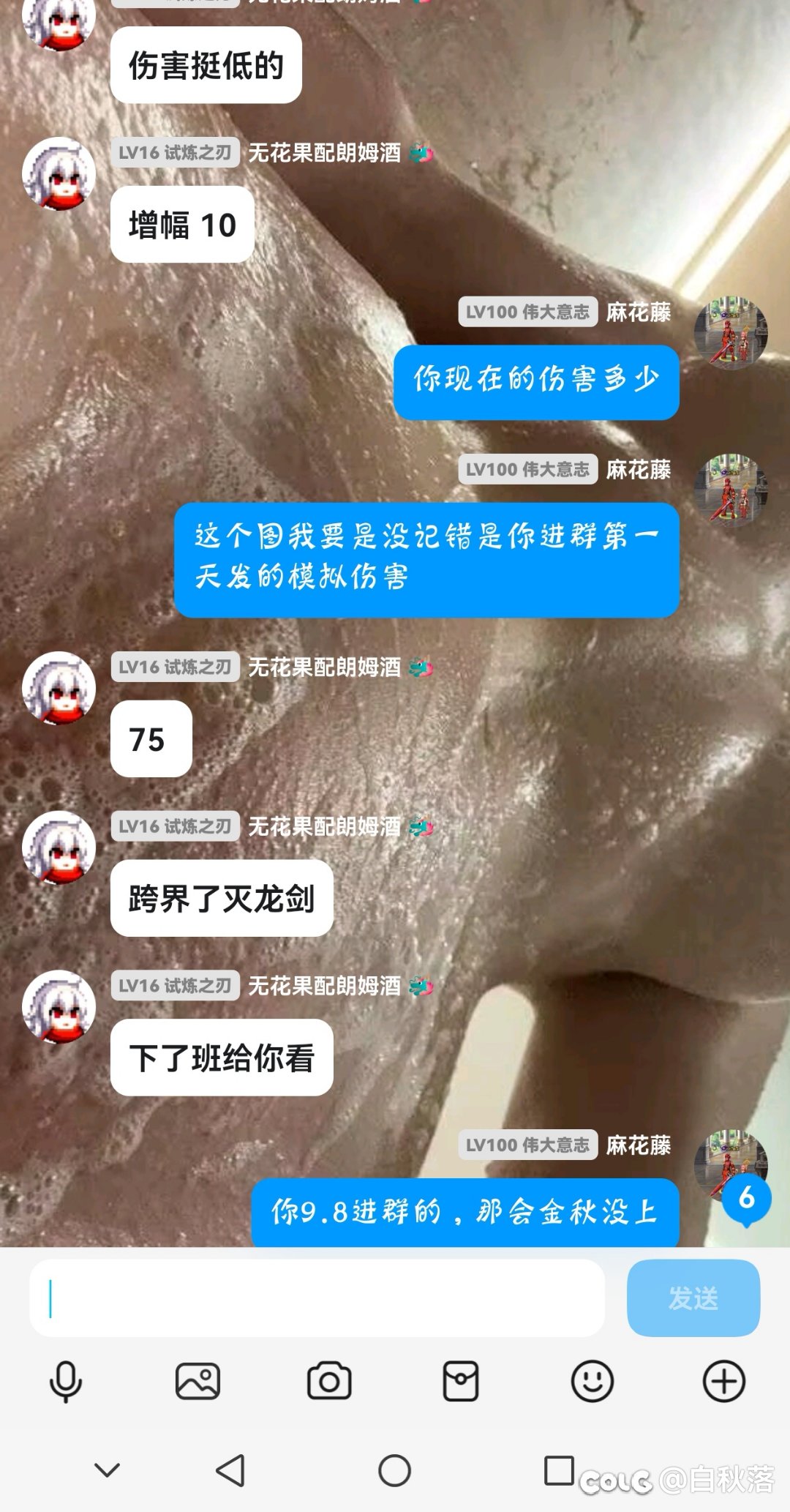This screenshot has height=1512, width=790.
Task: Open more options plus icon
Action: [x=724, y=1382]
